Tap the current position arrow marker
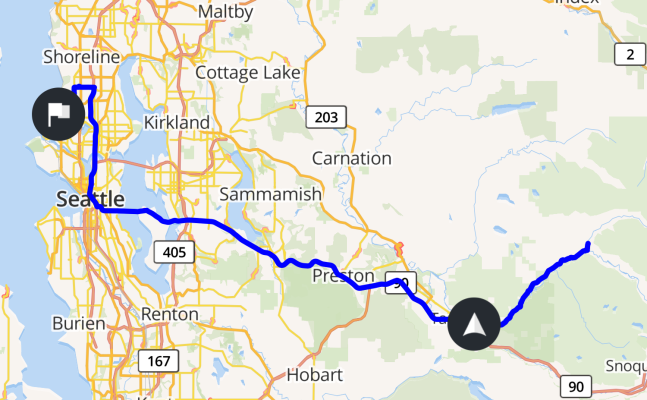The width and height of the screenshot is (647, 400). point(474,324)
